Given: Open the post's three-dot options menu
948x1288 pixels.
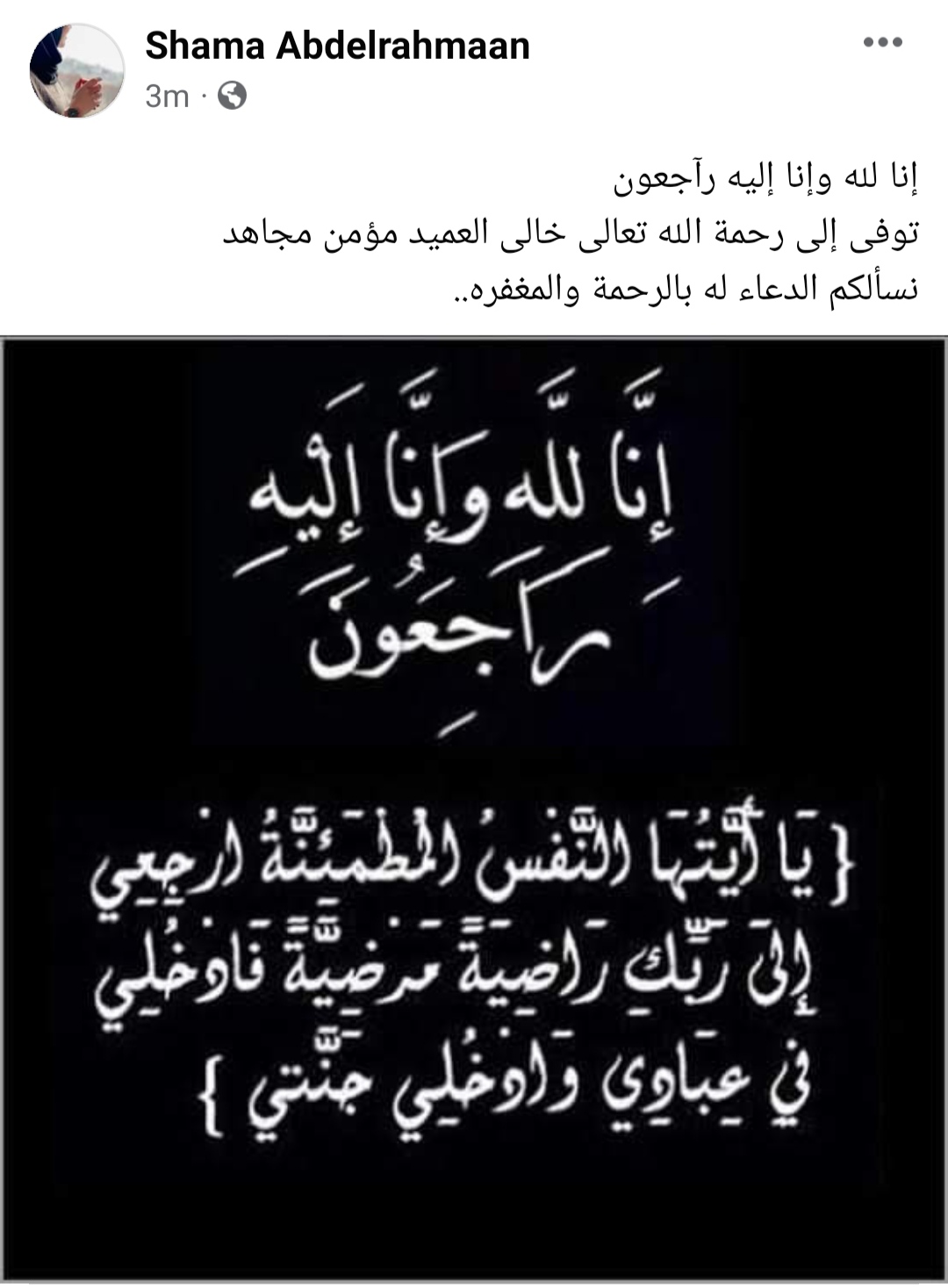Looking at the screenshot, I should click(882, 43).
